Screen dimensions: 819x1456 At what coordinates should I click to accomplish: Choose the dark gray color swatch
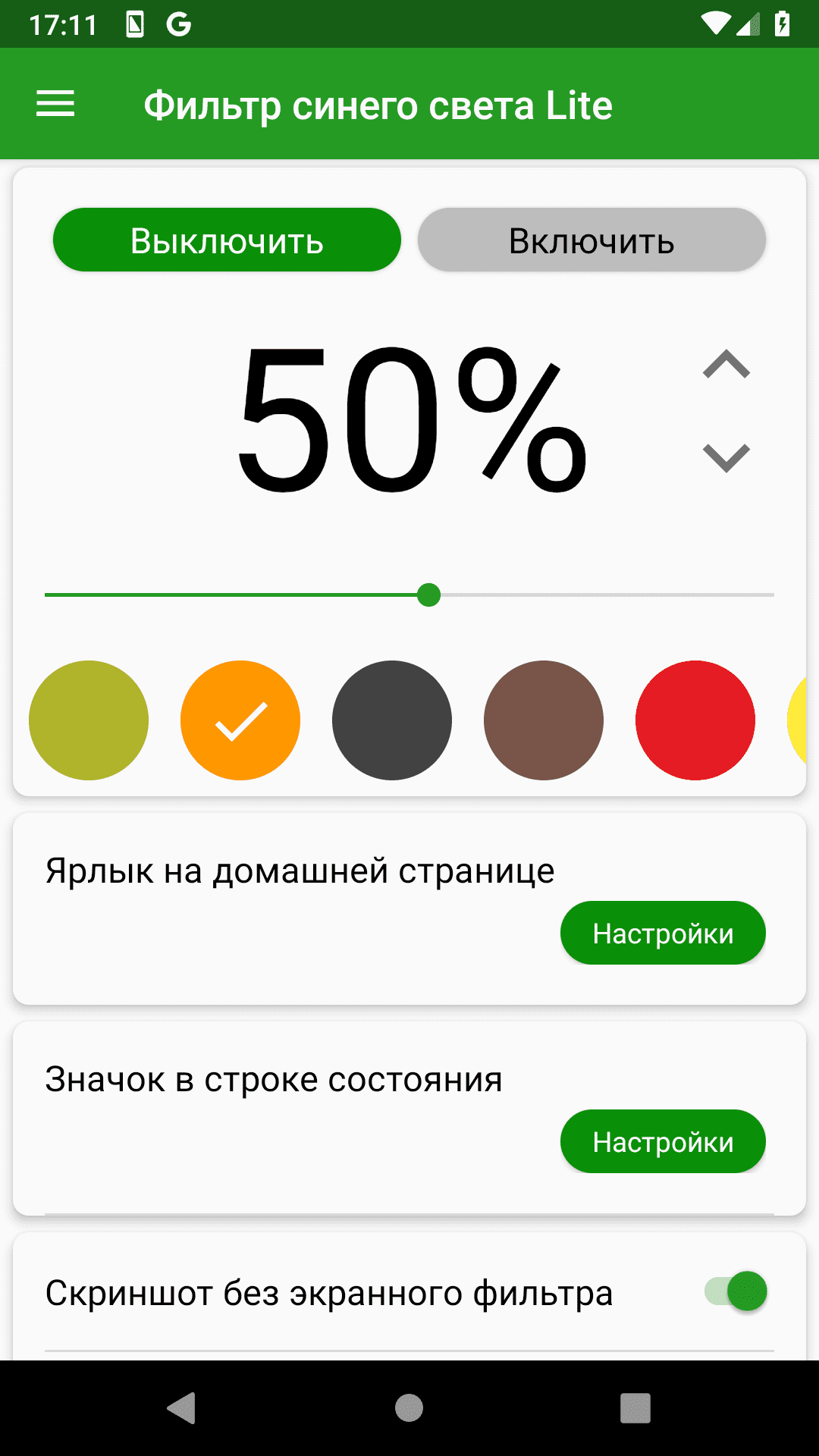pos(392,720)
